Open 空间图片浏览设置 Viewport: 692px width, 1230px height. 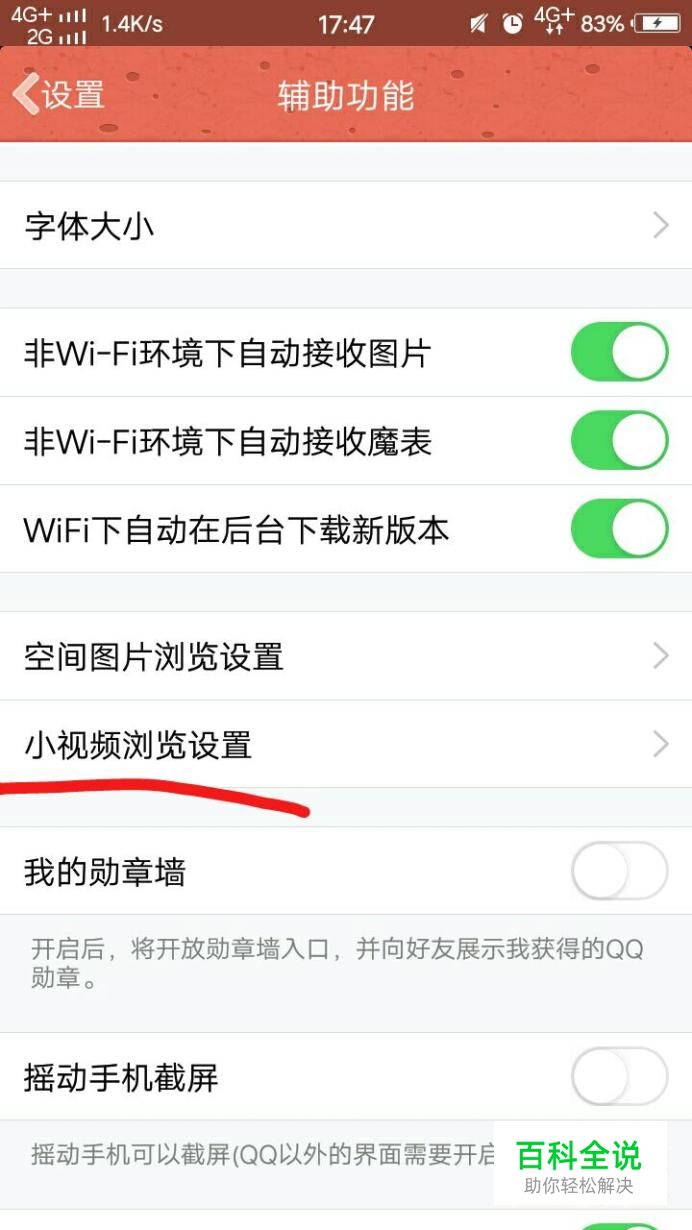click(x=345, y=657)
